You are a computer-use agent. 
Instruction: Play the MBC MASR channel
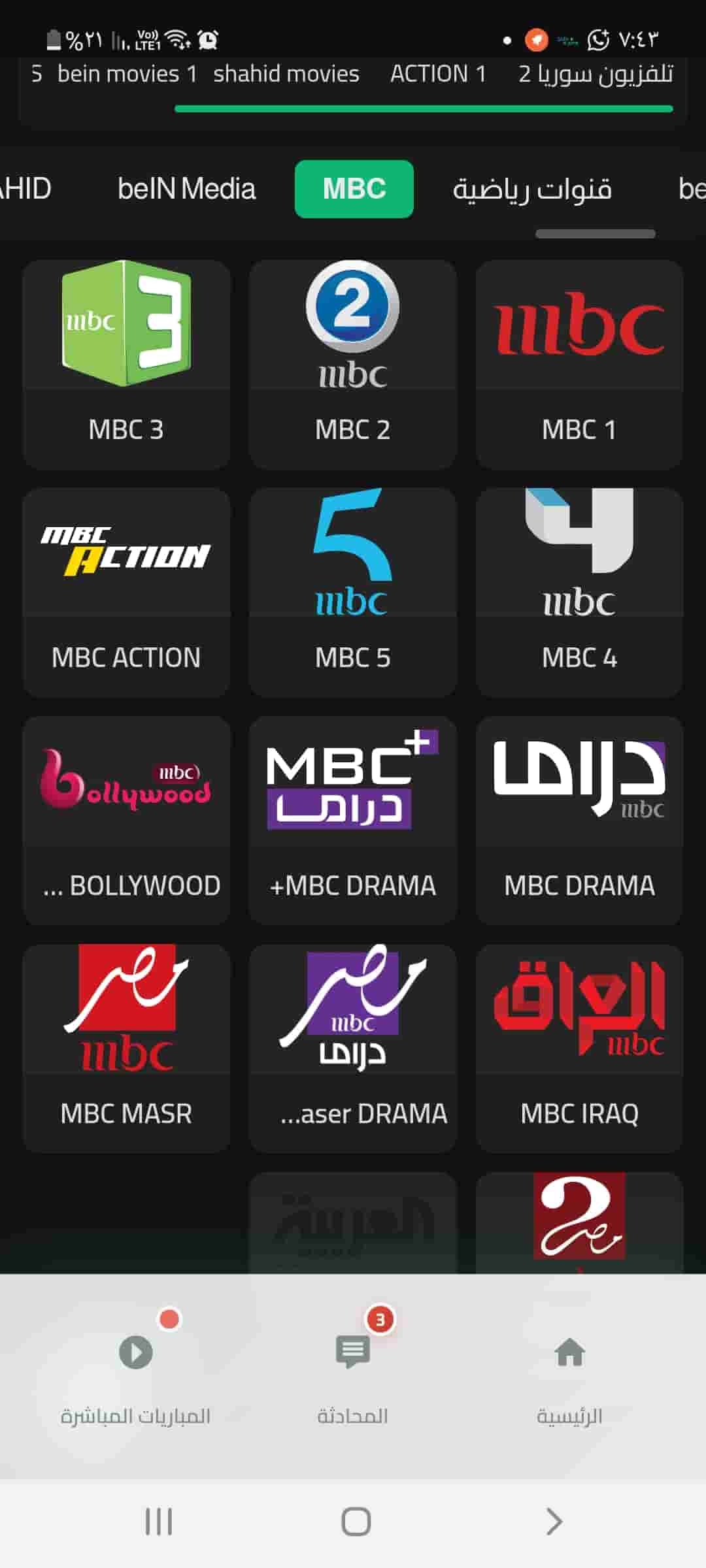click(126, 1045)
